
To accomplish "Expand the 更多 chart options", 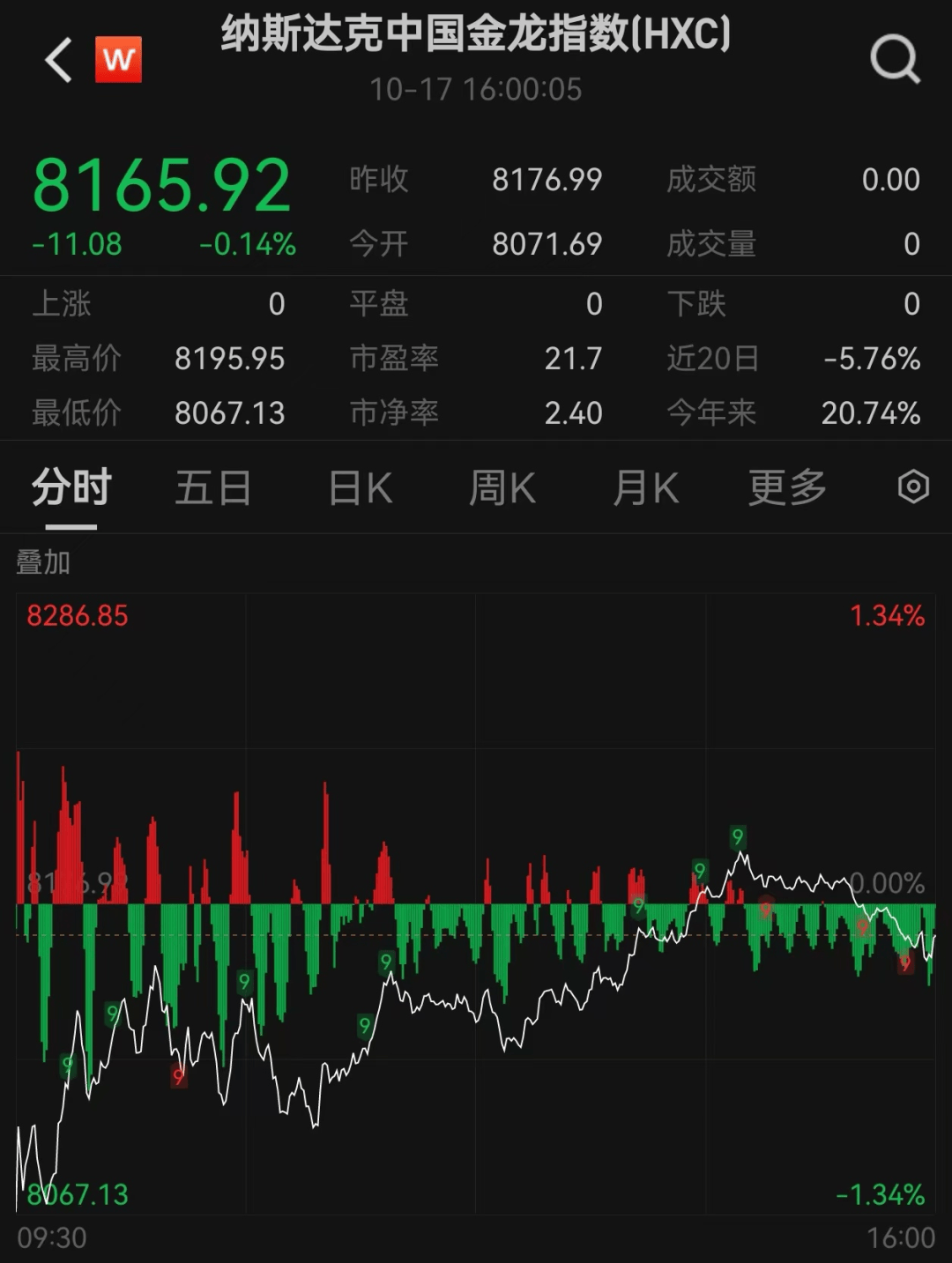I will 787,487.
